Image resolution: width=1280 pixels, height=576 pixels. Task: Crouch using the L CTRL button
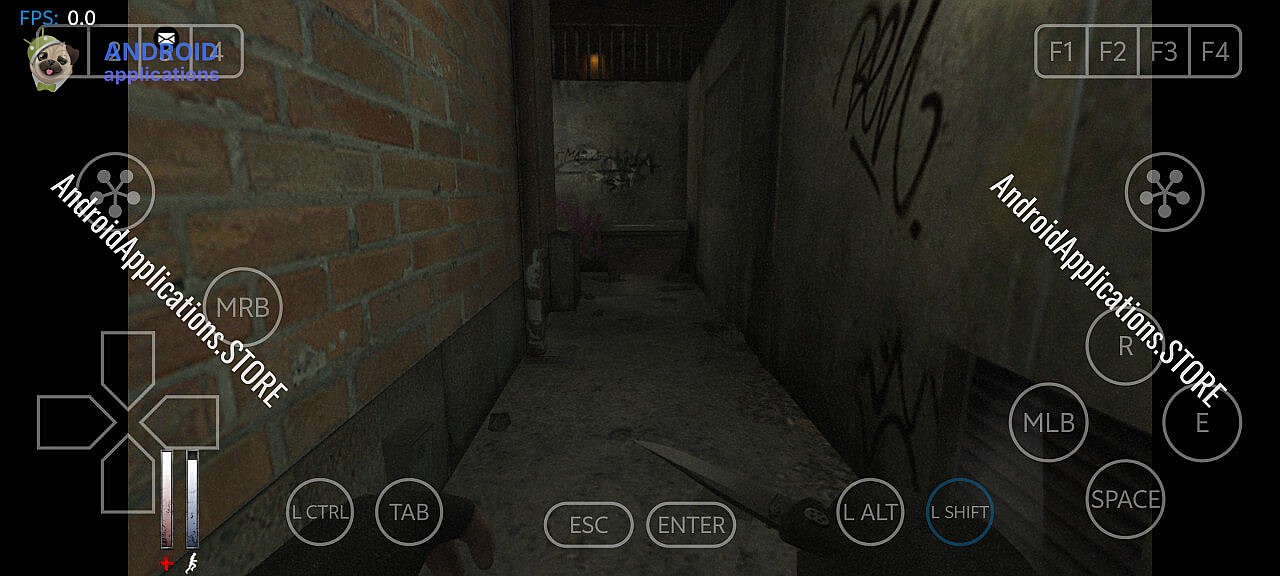coord(320,512)
